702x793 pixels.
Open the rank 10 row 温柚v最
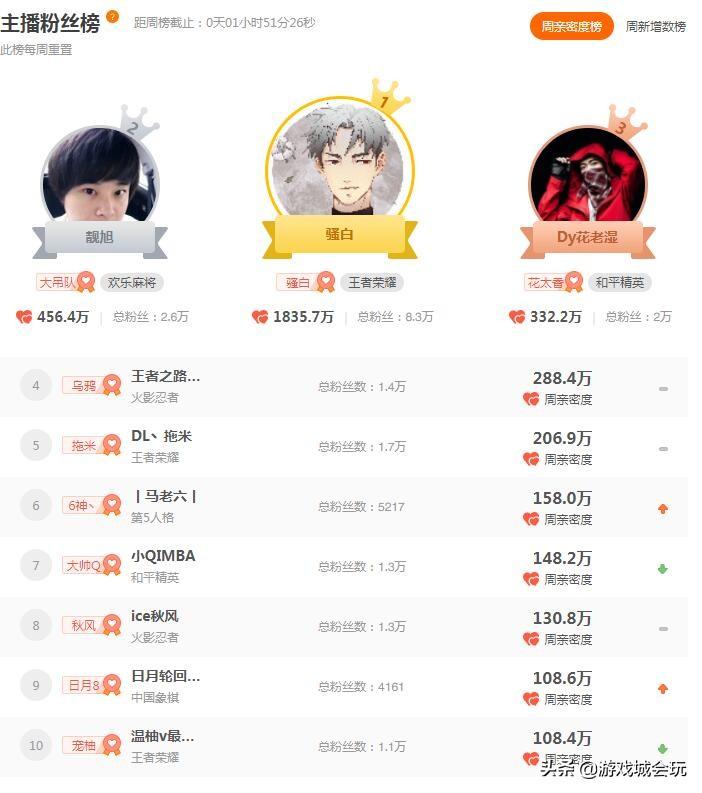click(x=163, y=737)
